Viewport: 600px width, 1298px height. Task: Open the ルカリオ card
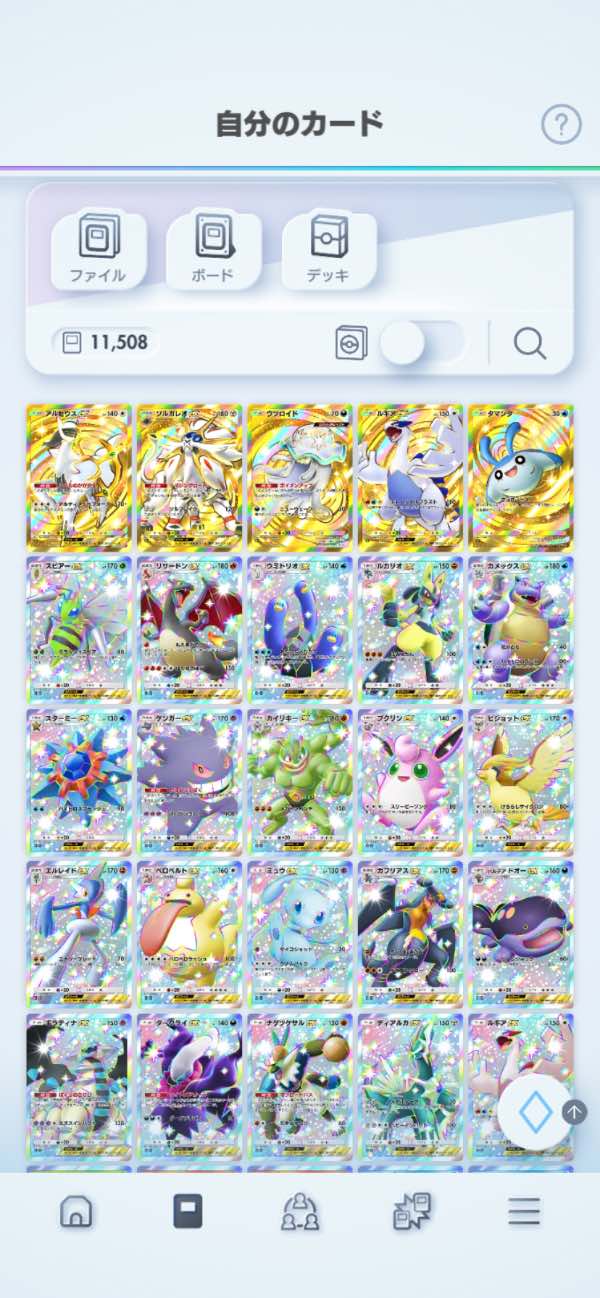(x=410, y=630)
